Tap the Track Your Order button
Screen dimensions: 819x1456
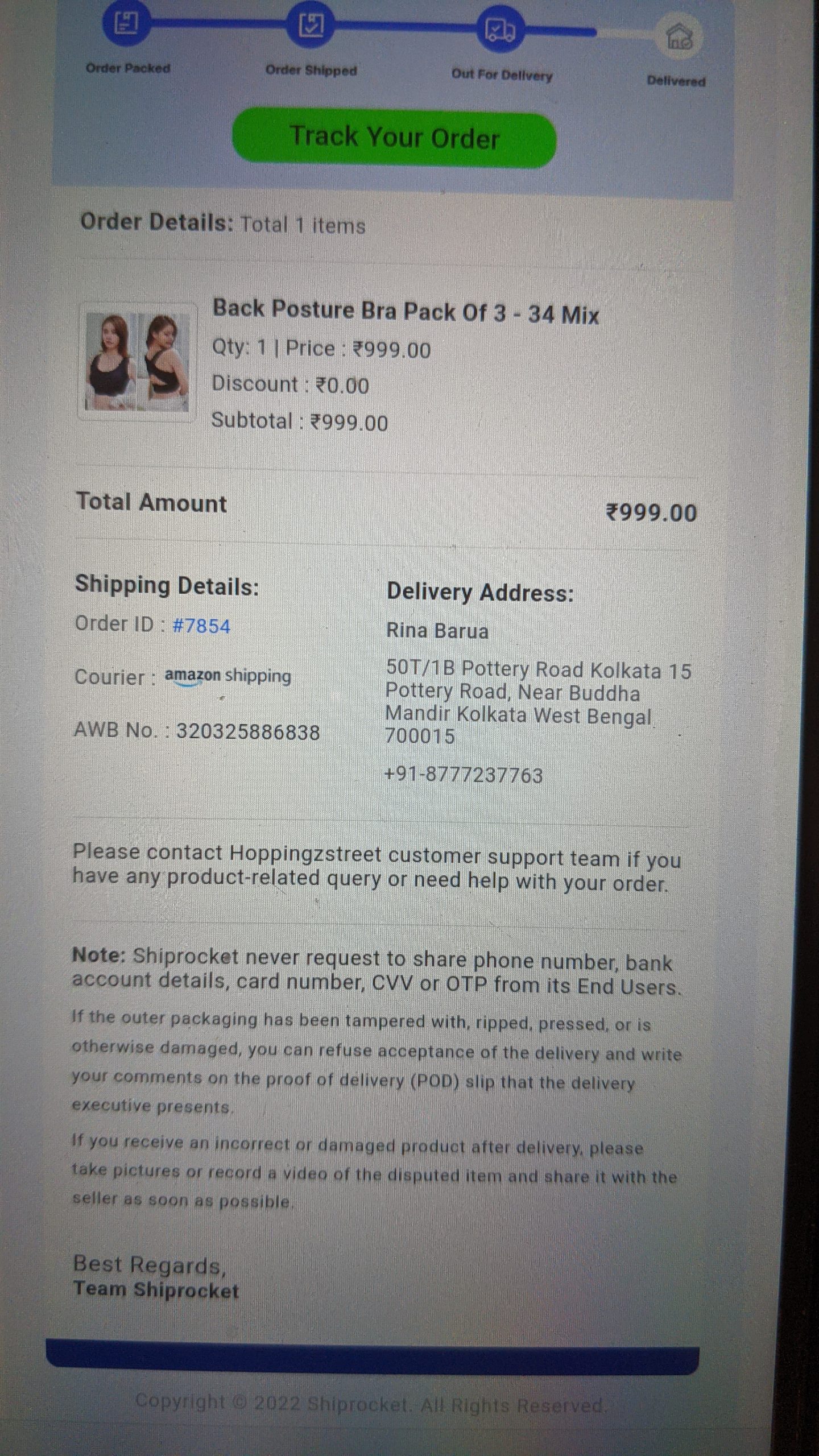tap(394, 138)
